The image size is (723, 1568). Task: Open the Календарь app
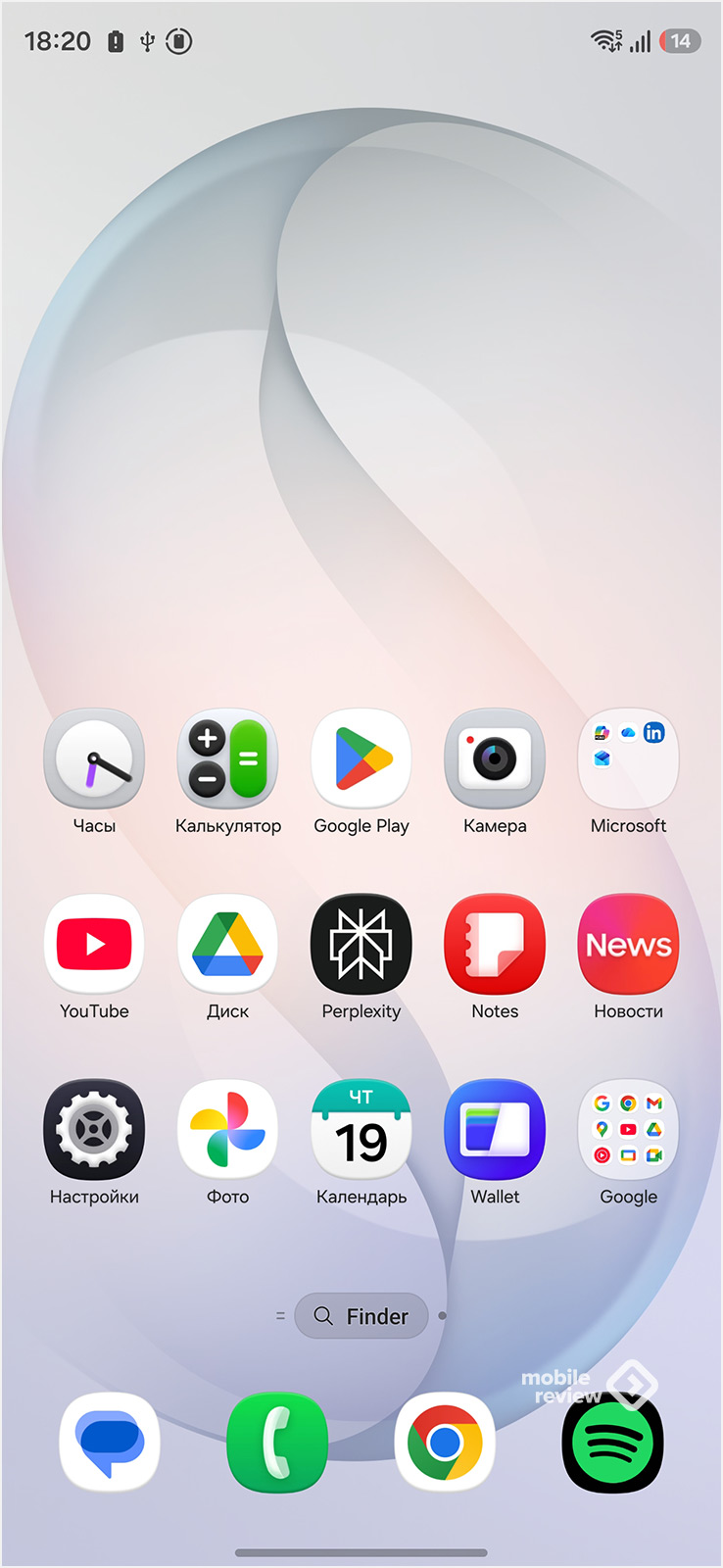(x=361, y=1130)
